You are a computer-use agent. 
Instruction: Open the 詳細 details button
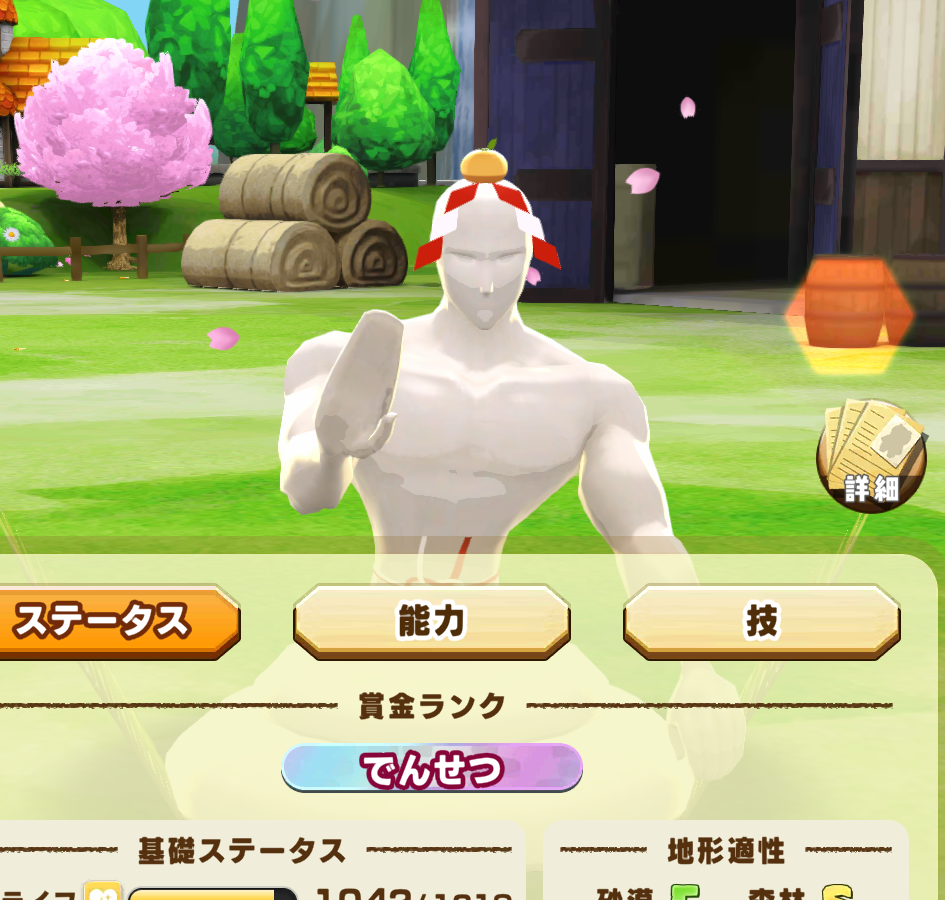[x=870, y=457]
